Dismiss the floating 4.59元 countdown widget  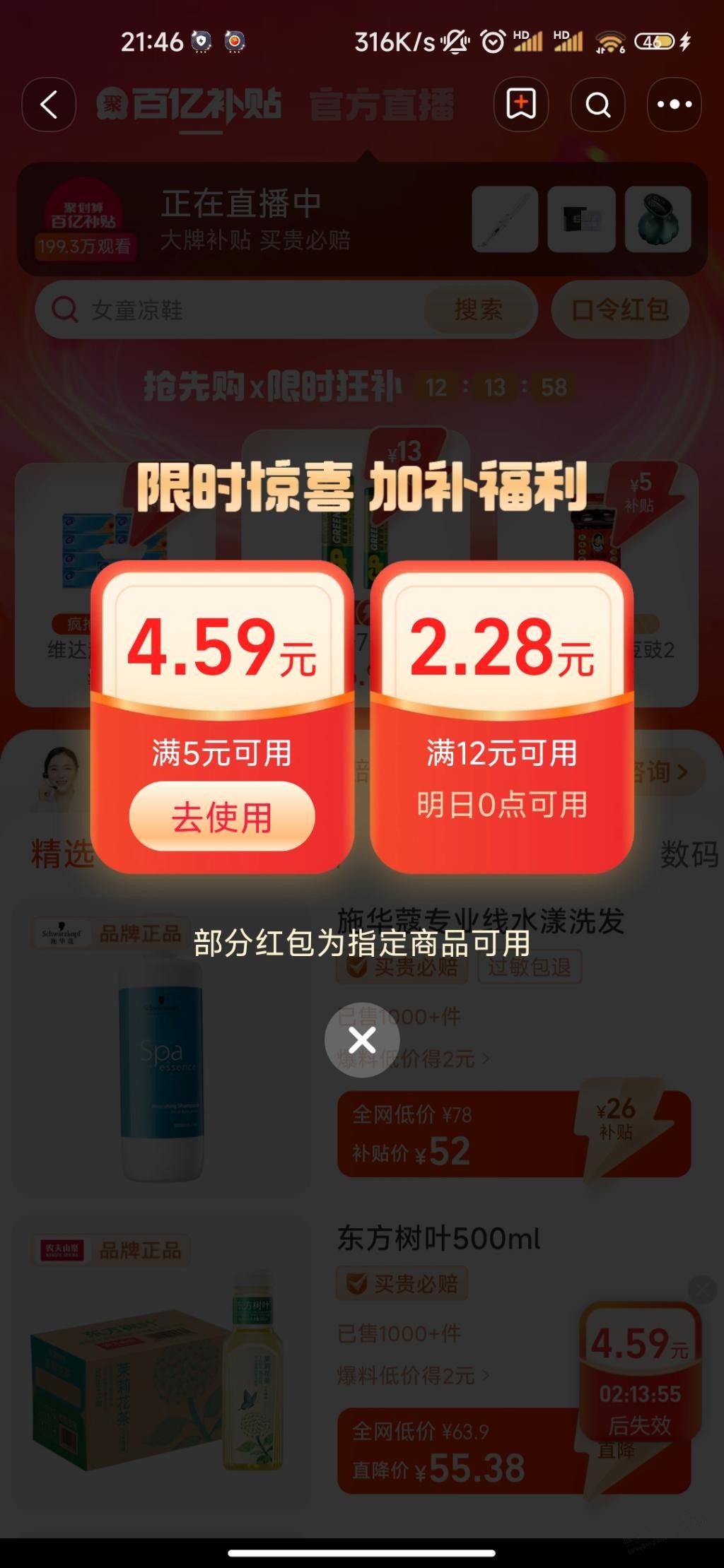702,1290
